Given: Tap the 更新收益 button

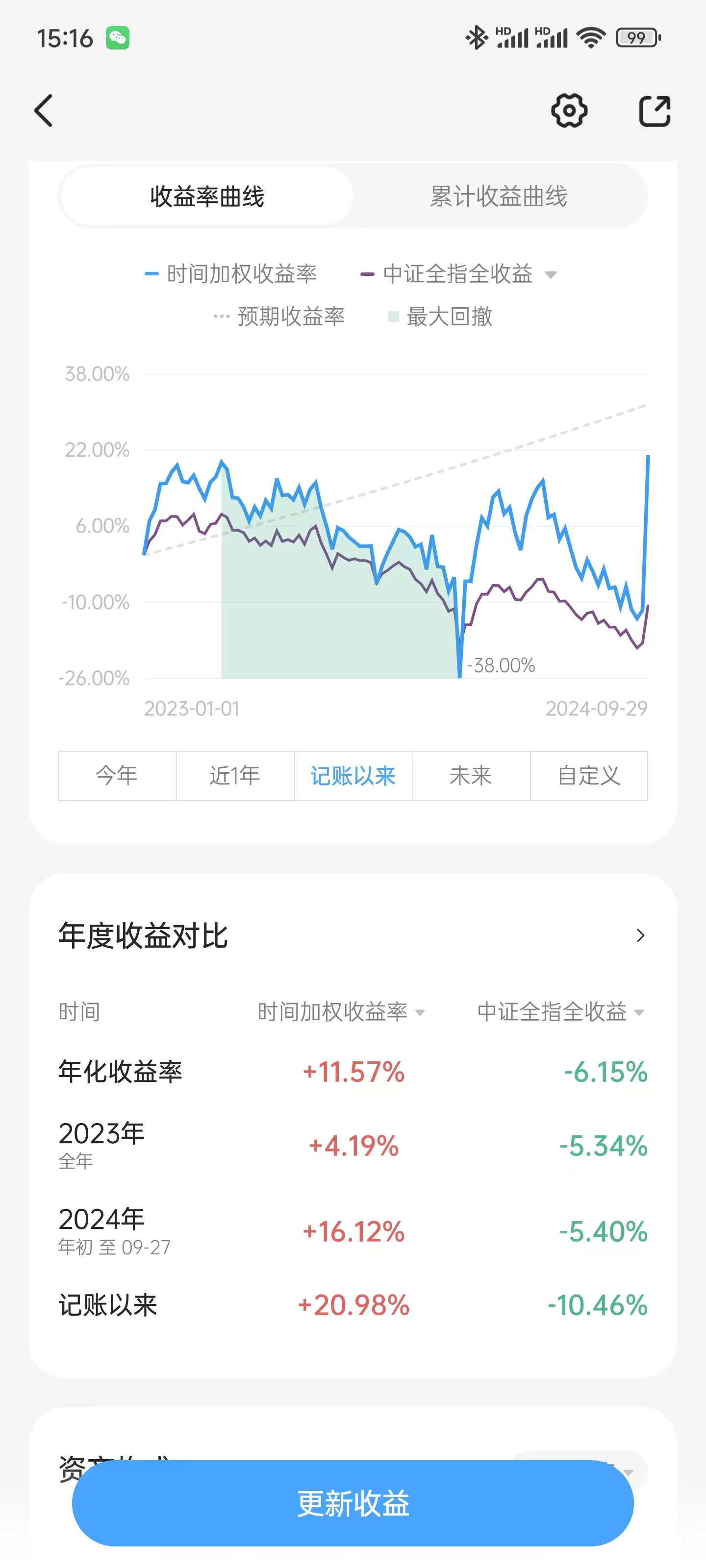Looking at the screenshot, I should 353,1503.
